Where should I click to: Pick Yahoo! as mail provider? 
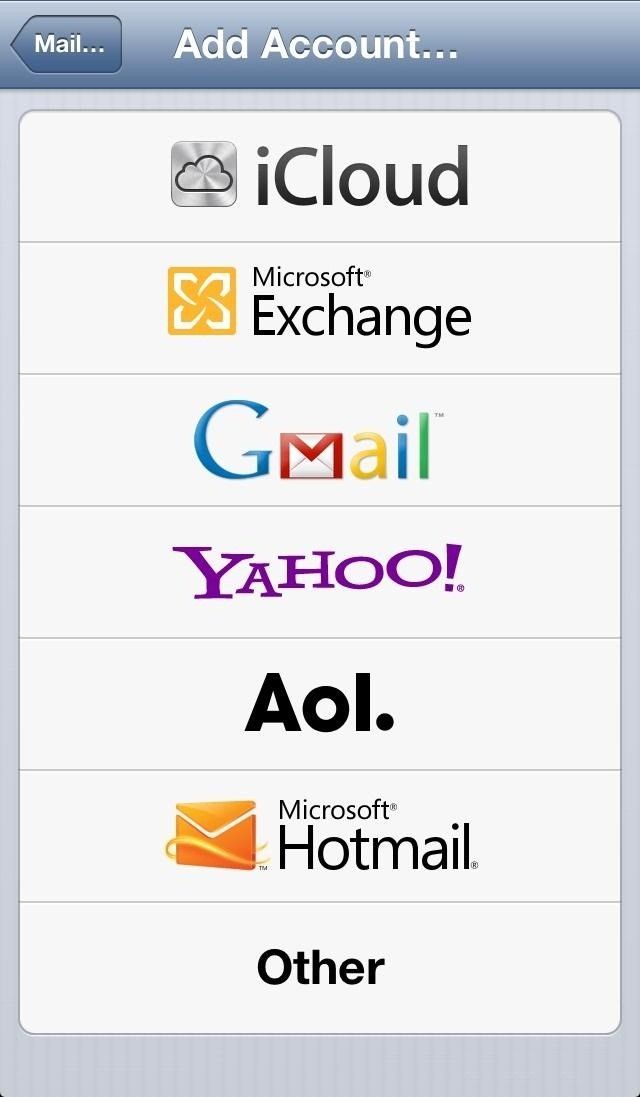click(320, 571)
